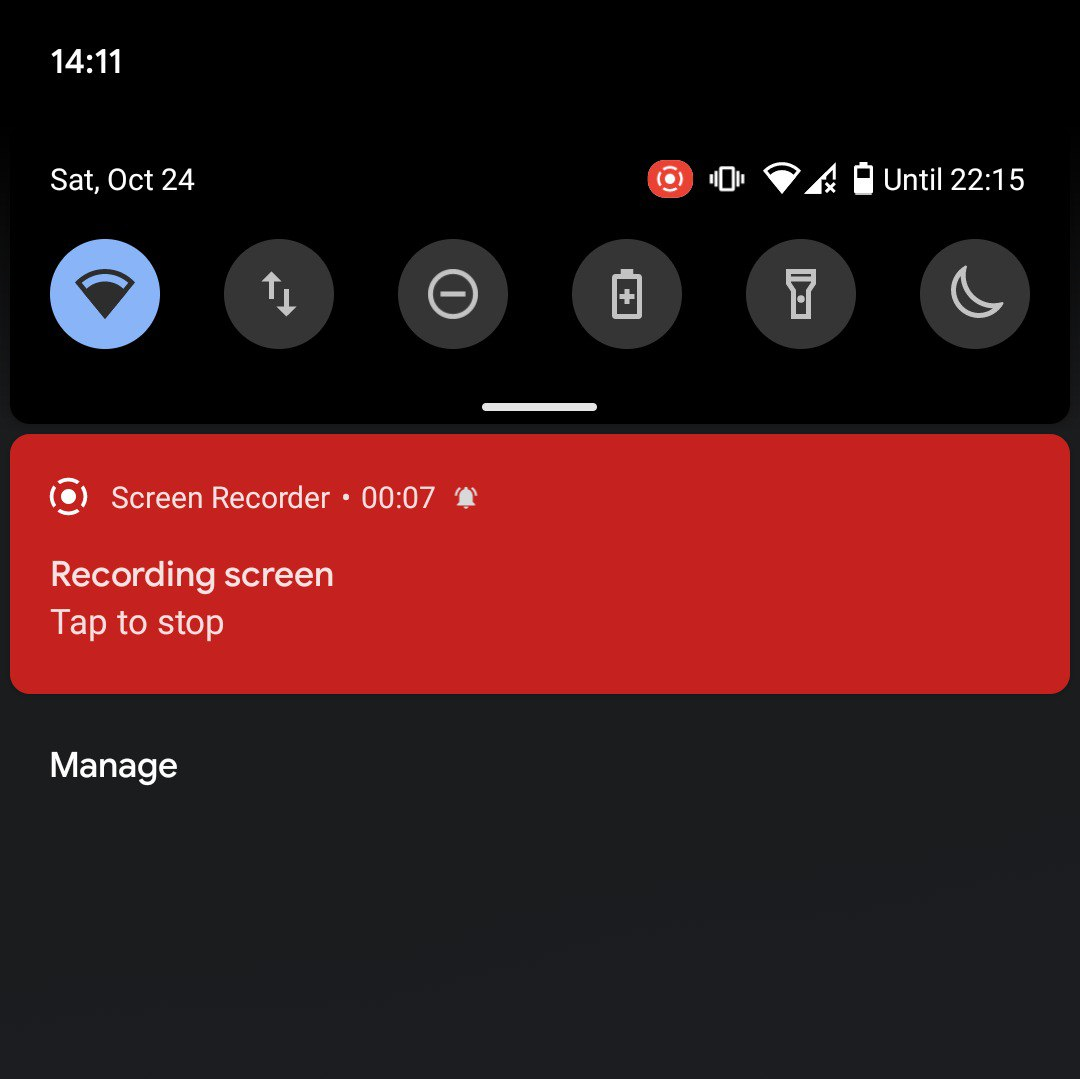Toggle the mobile data tile
The width and height of the screenshot is (1080, 1079).
click(279, 294)
